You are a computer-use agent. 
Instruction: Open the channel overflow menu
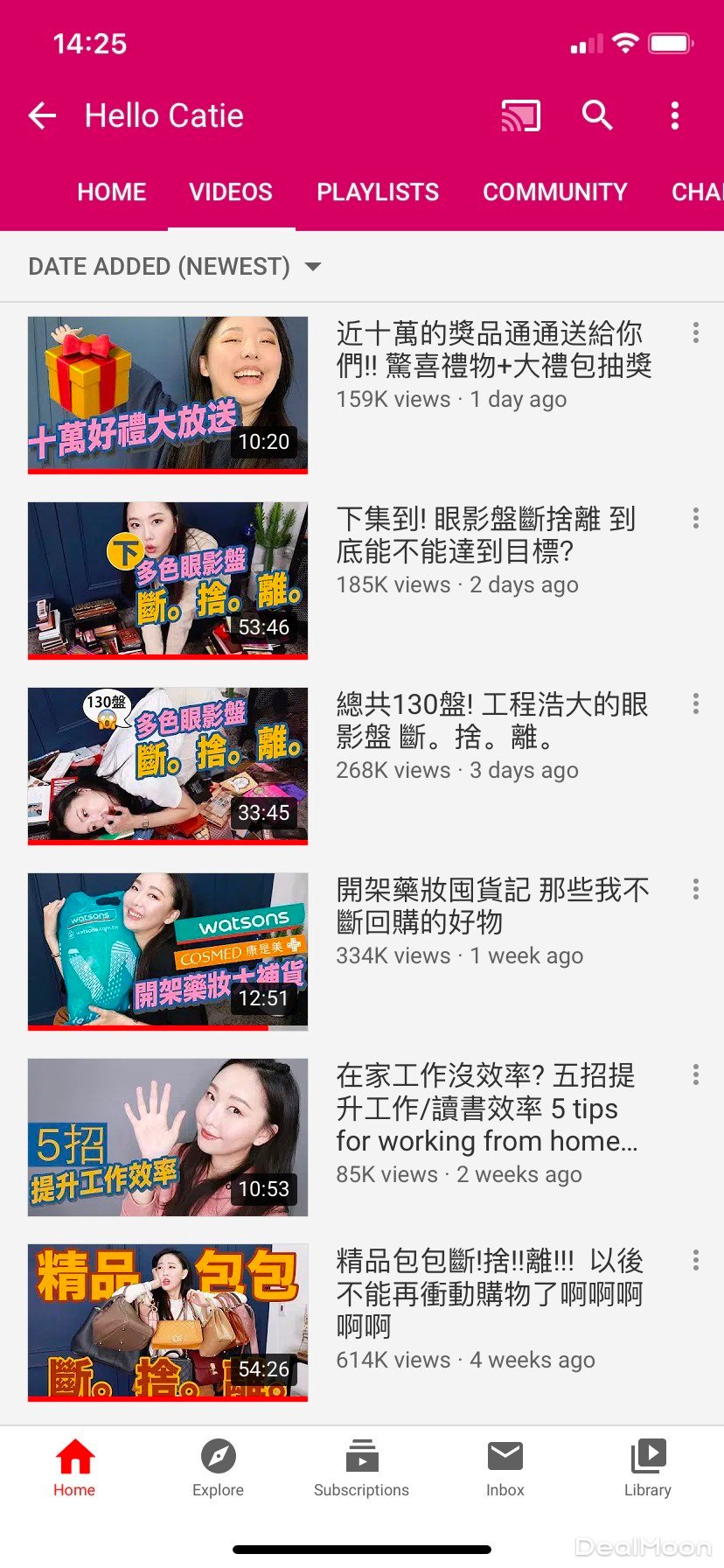coord(674,115)
